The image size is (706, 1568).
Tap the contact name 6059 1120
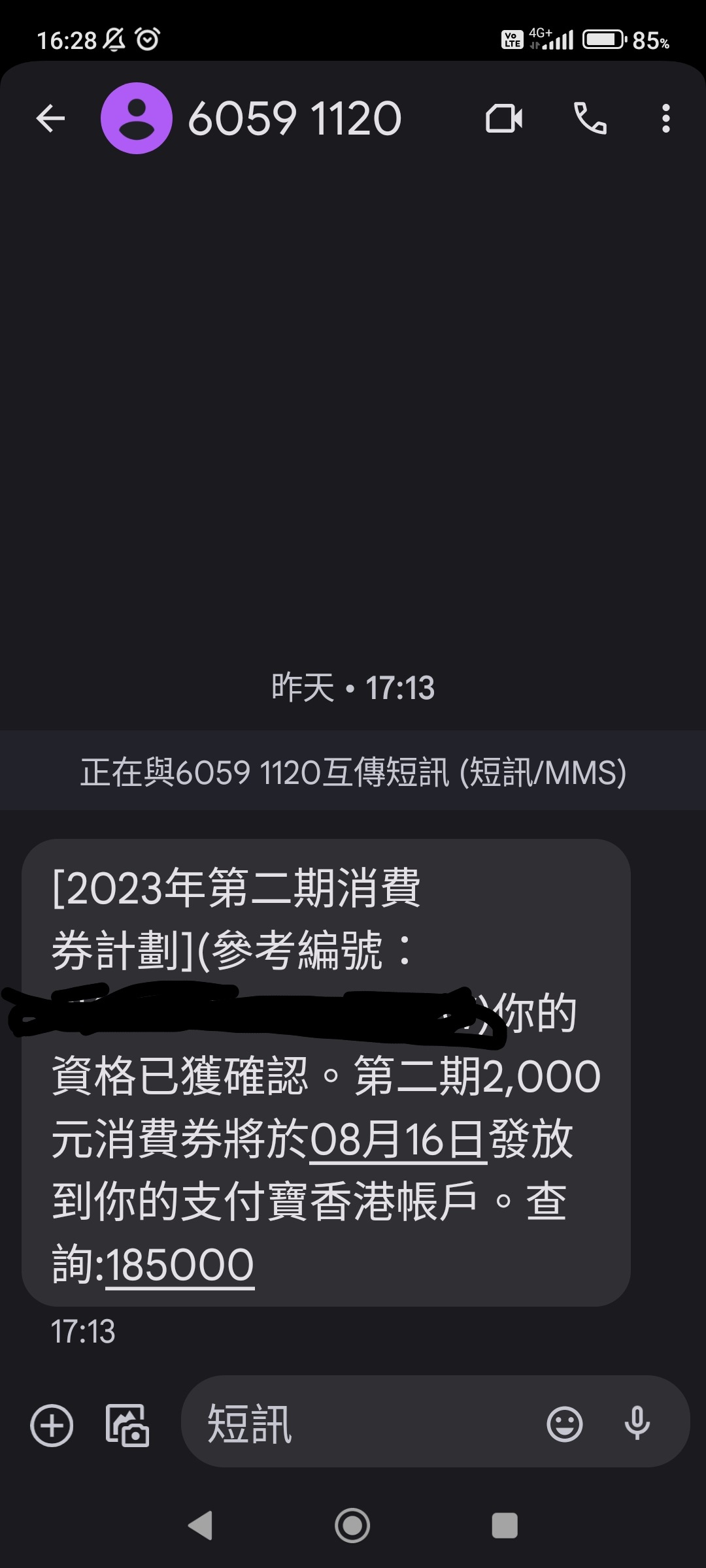coord(294,118)
